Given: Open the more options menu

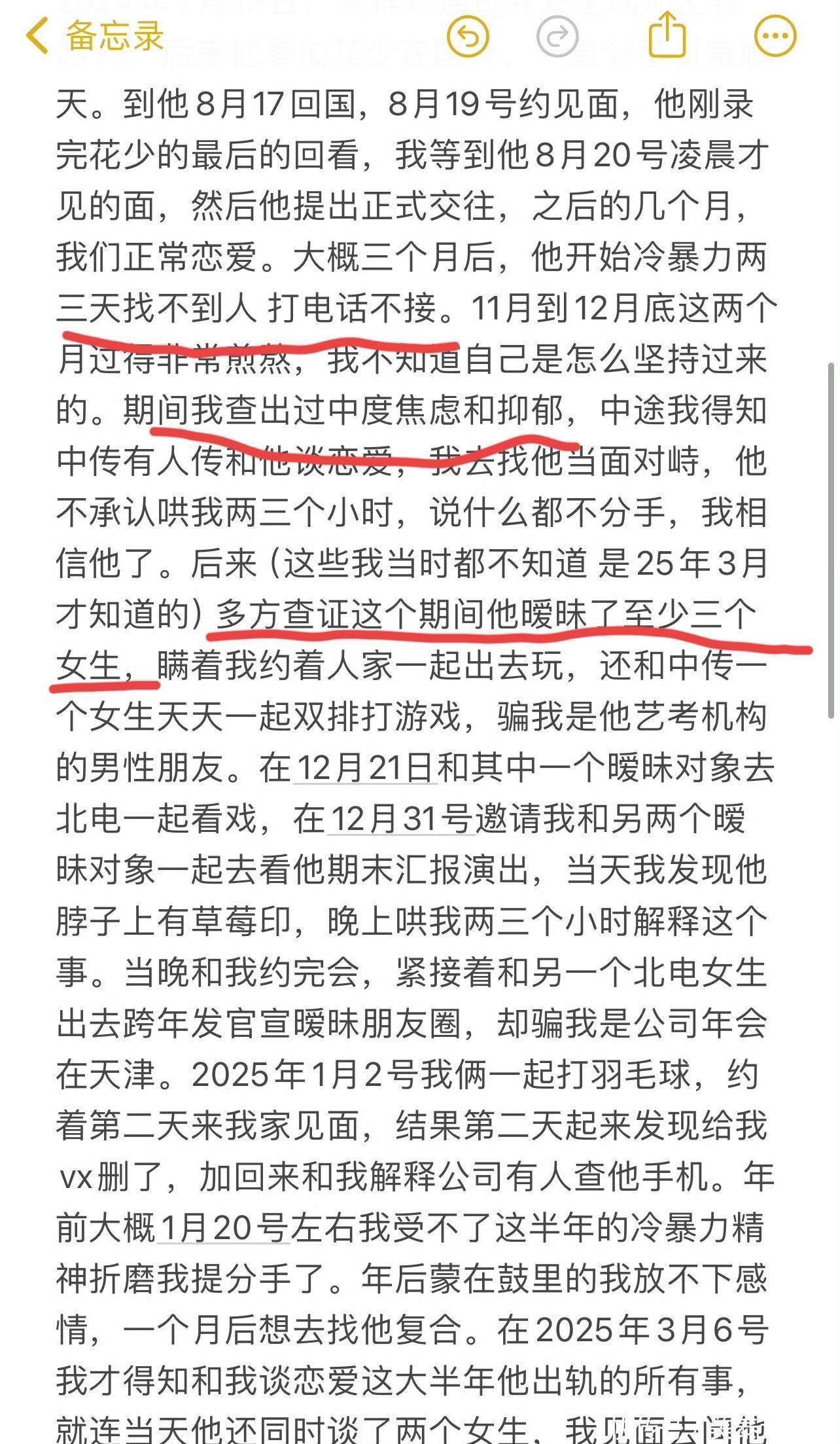Looking at the screenshot, I should click(x=775, y=36).
